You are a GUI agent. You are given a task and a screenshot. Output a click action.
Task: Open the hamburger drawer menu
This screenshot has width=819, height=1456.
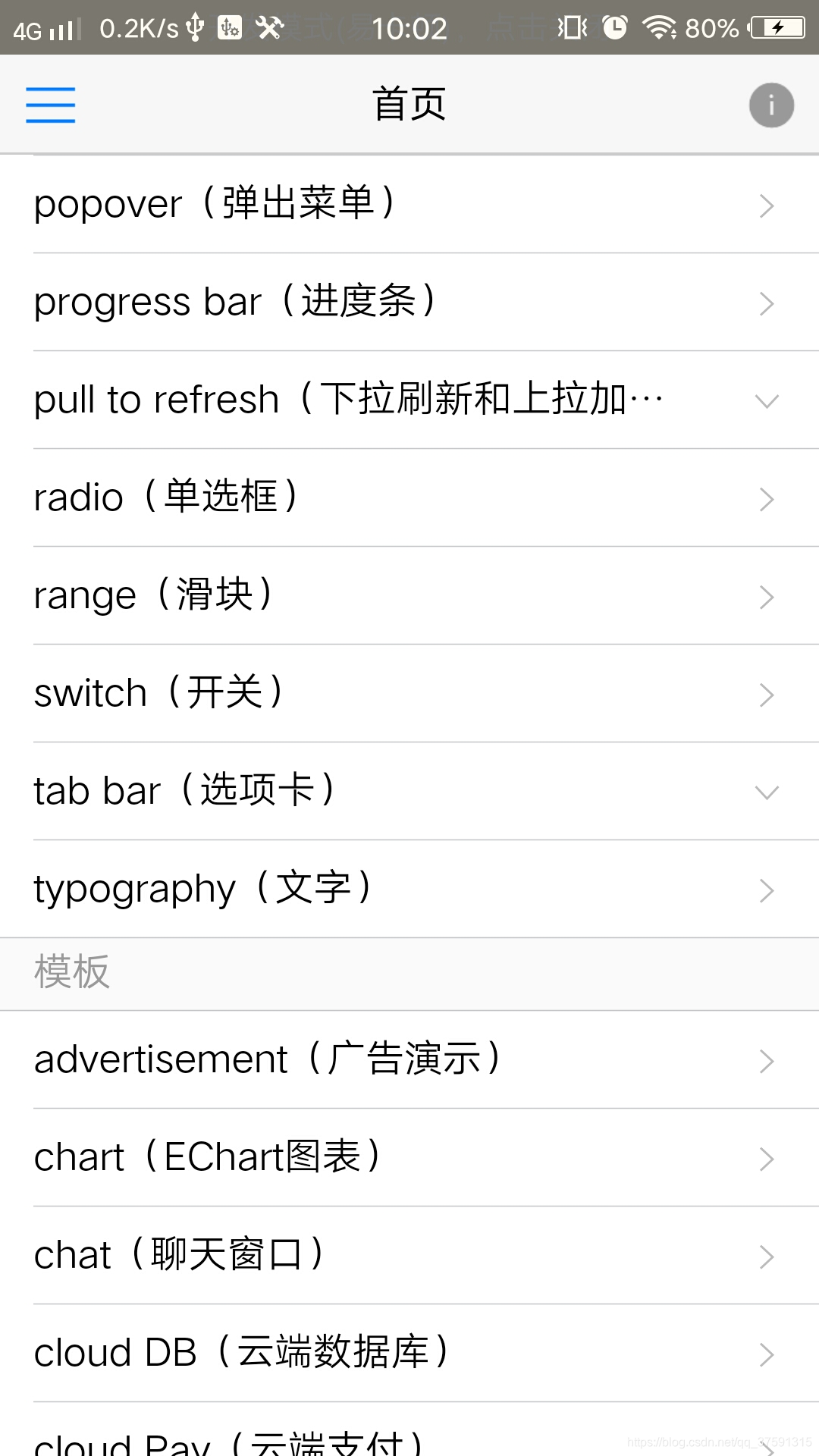point(50,105)
